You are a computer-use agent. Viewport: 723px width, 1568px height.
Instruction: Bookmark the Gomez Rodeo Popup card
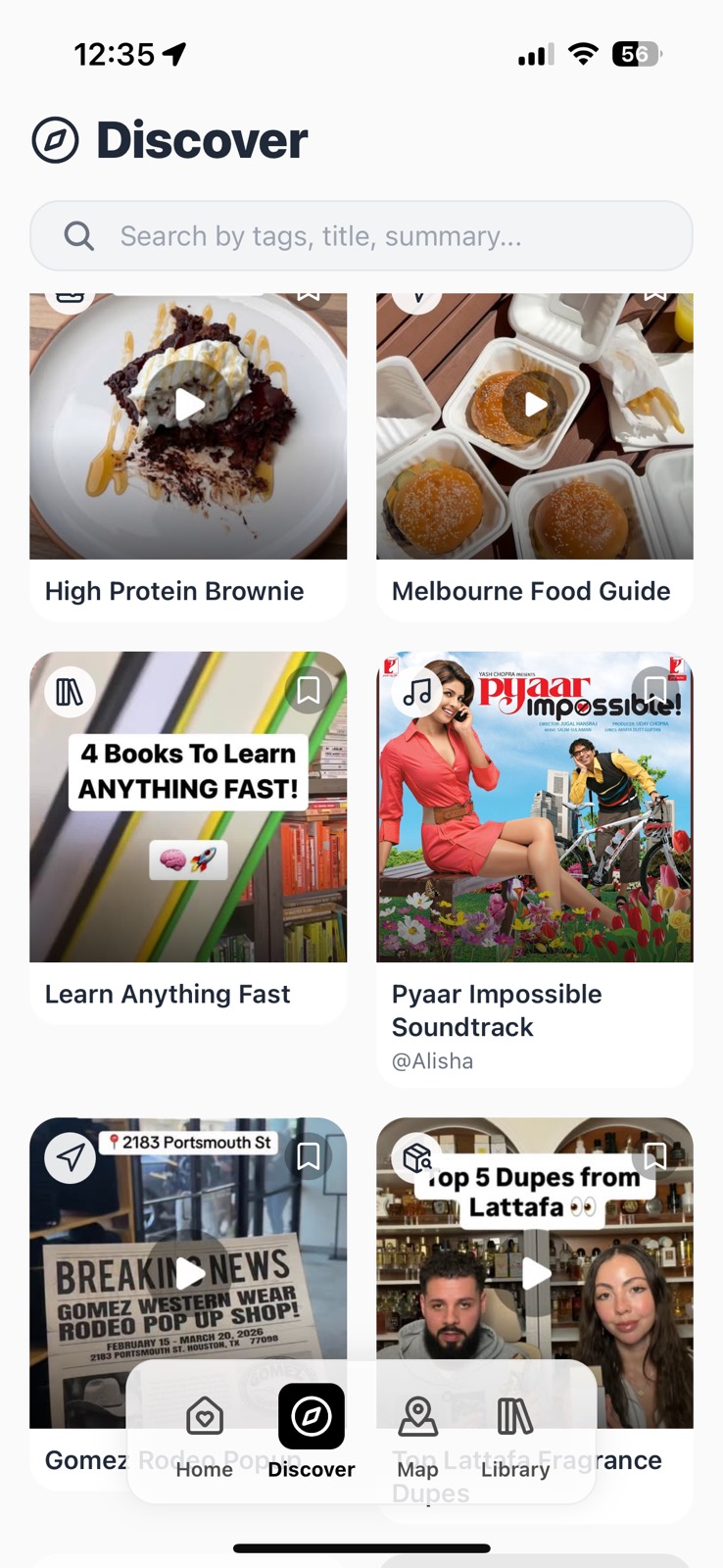point(309,1156)
